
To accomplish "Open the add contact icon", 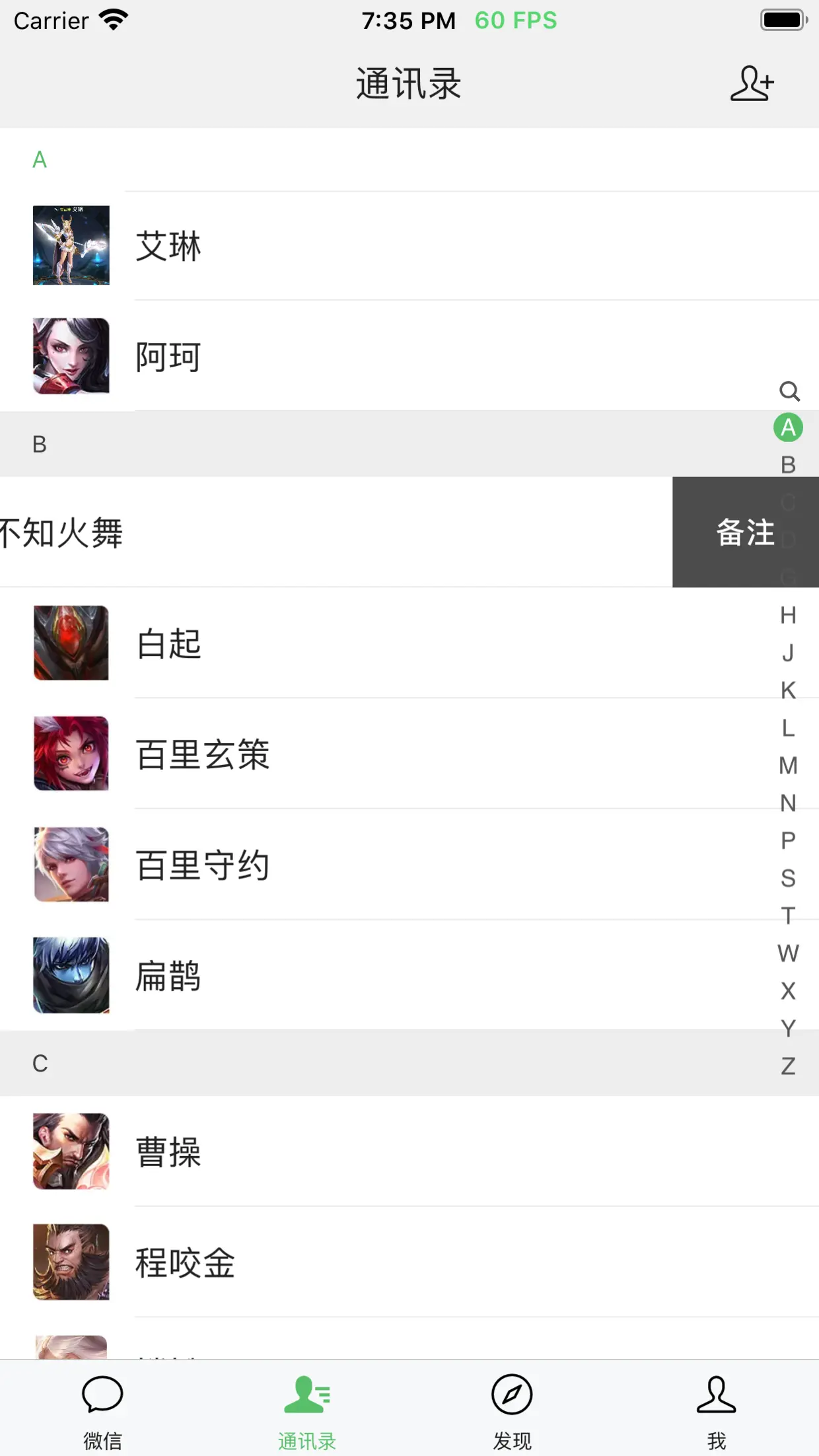I will [x=751, y=83].
